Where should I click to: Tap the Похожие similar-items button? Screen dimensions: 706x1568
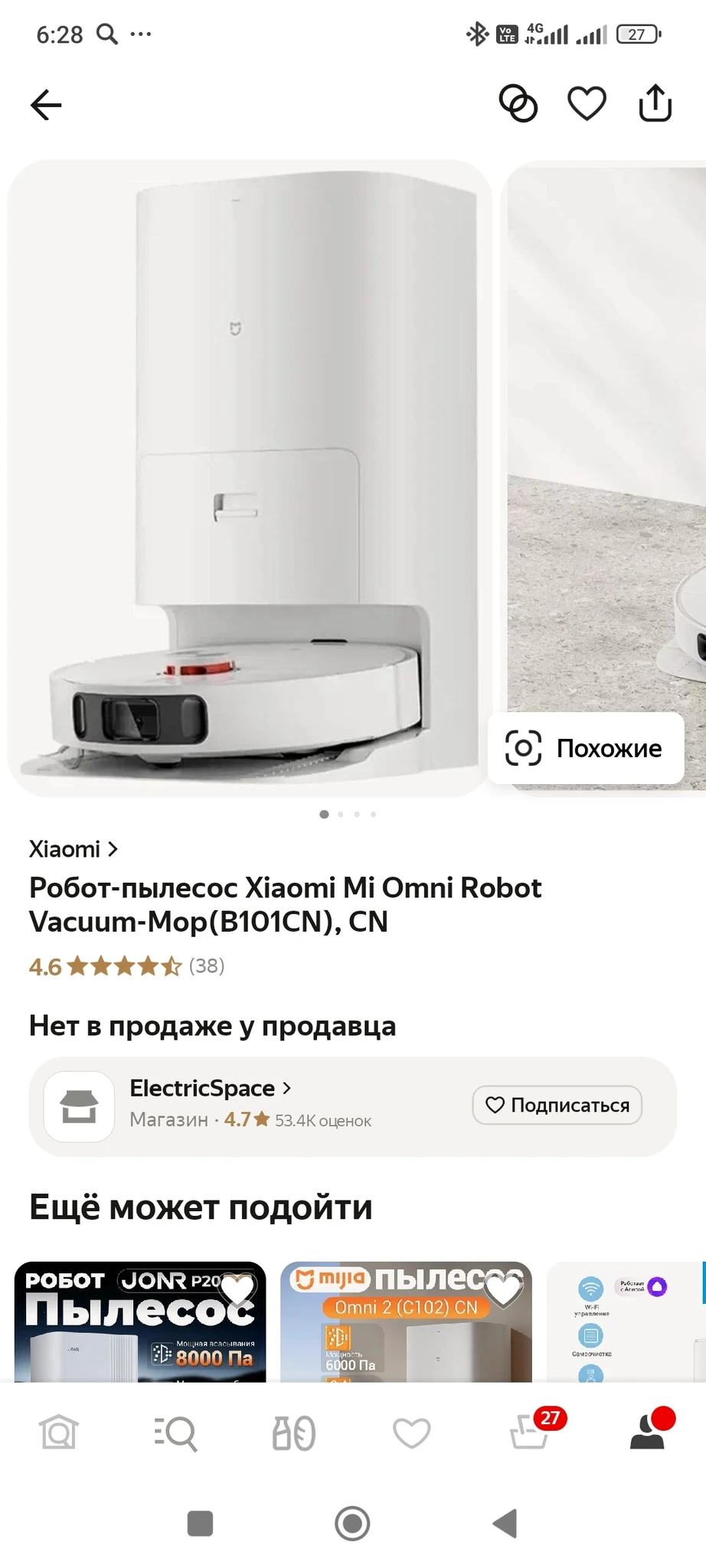[x=586, y=748]
